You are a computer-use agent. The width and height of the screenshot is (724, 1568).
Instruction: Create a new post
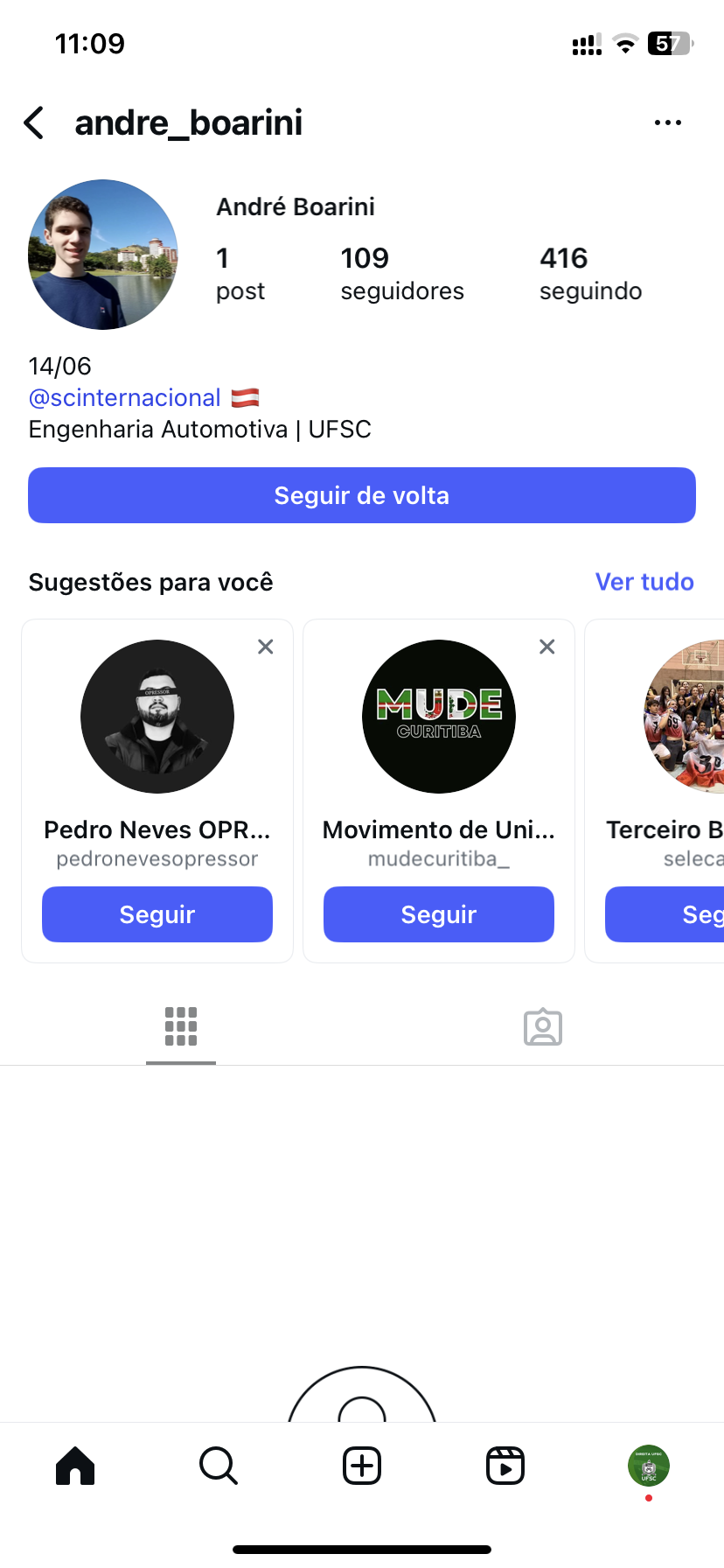362,1466
